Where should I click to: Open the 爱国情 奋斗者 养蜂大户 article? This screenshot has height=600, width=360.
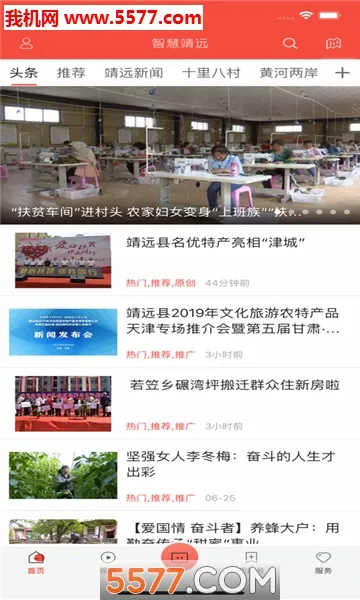click(180, 530)
